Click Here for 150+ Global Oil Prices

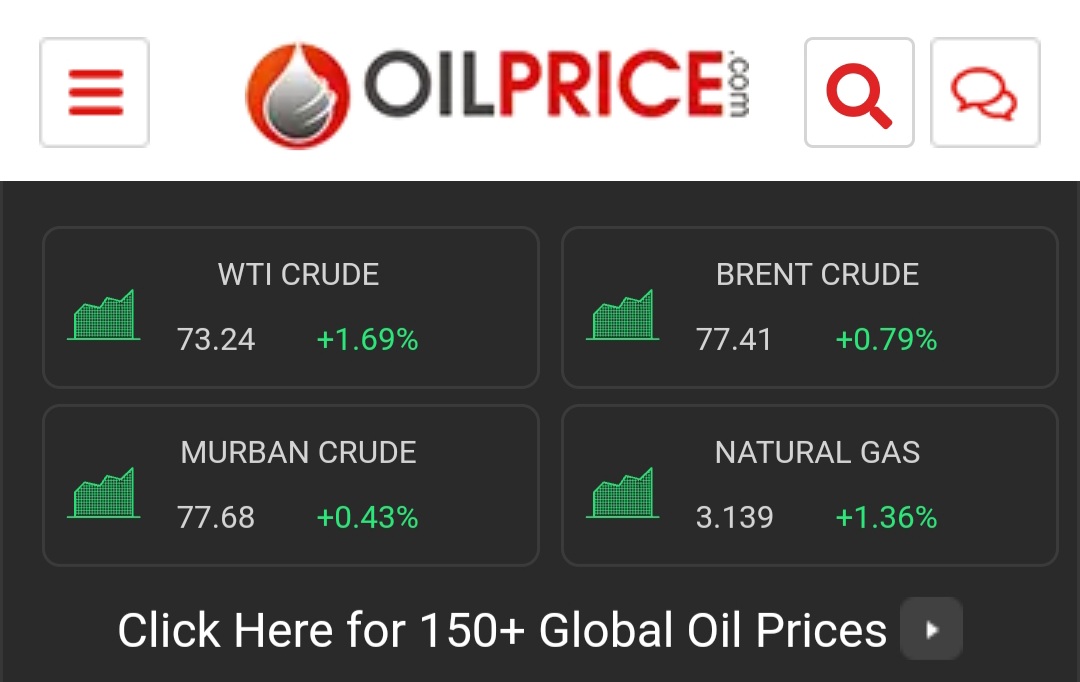(539, 630)
